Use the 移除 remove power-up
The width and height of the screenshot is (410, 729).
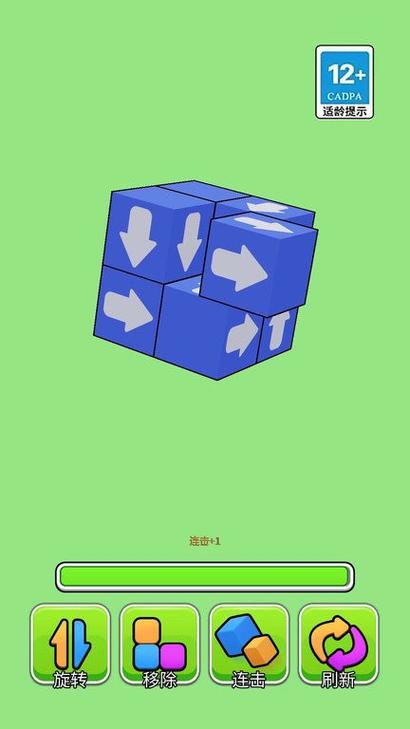click(x=159, y=645)
